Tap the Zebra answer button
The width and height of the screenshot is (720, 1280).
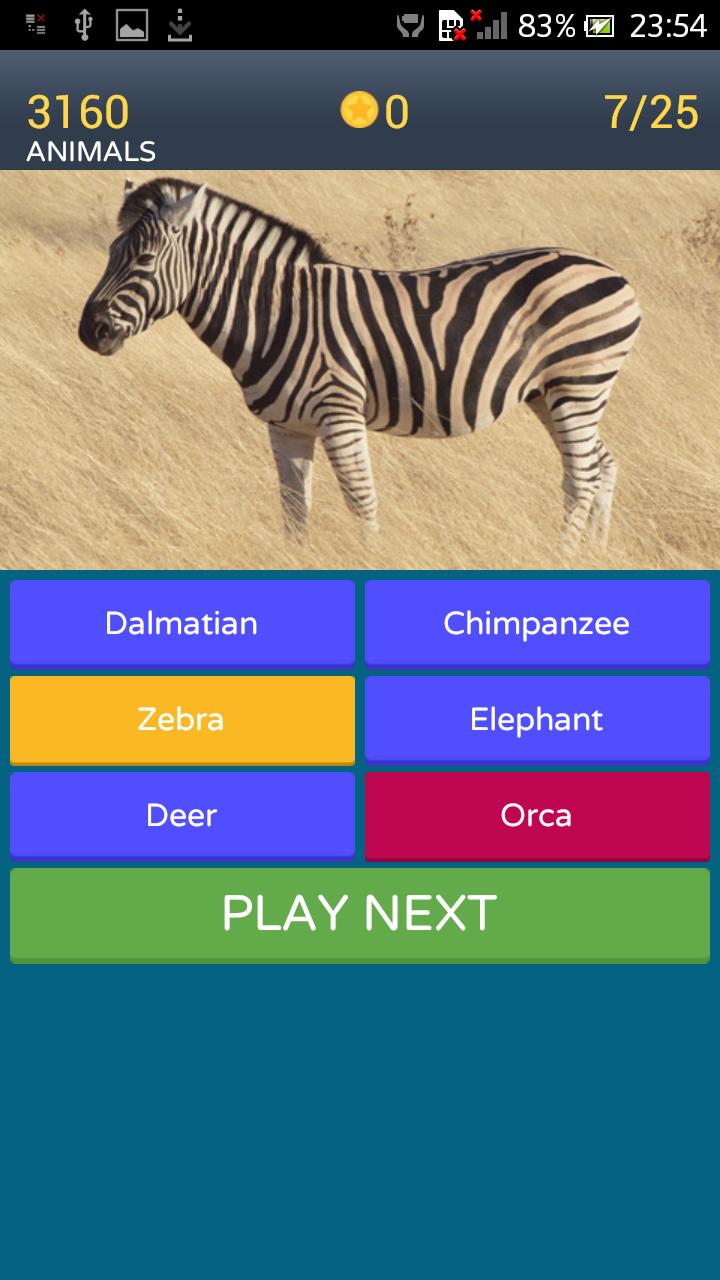[182, 719]
